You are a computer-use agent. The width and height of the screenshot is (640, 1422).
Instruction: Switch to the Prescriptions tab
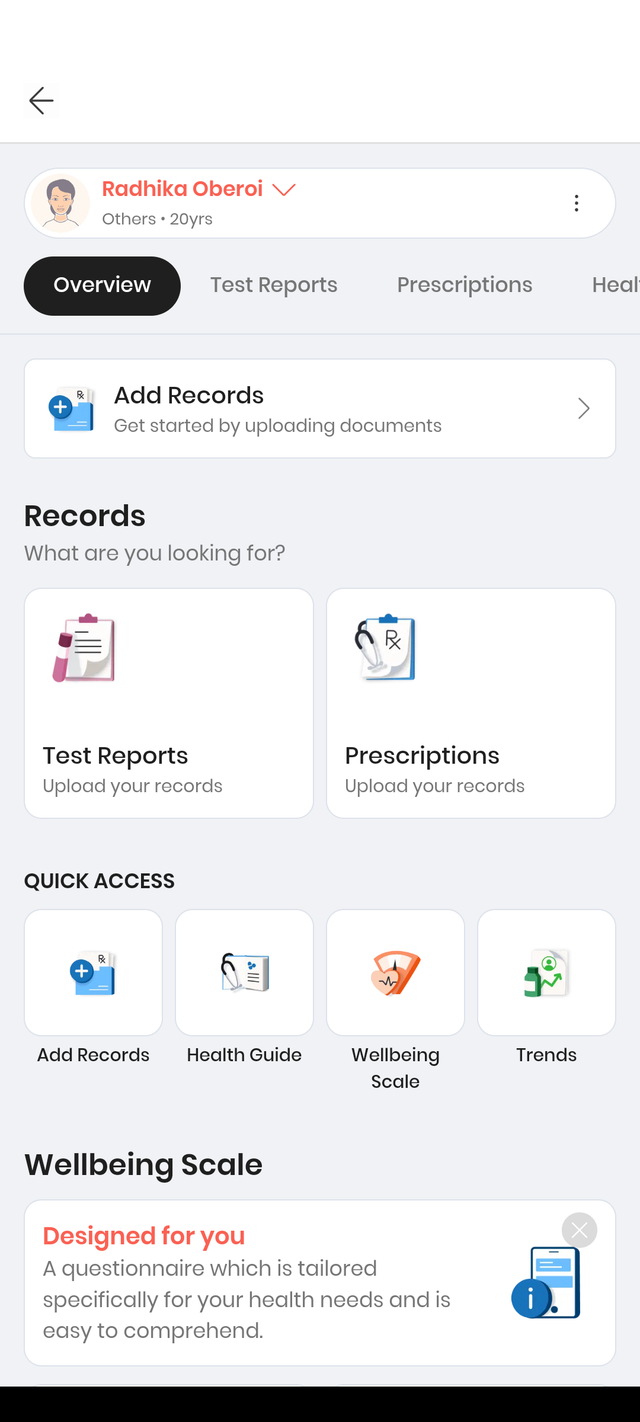pos(464,285)
